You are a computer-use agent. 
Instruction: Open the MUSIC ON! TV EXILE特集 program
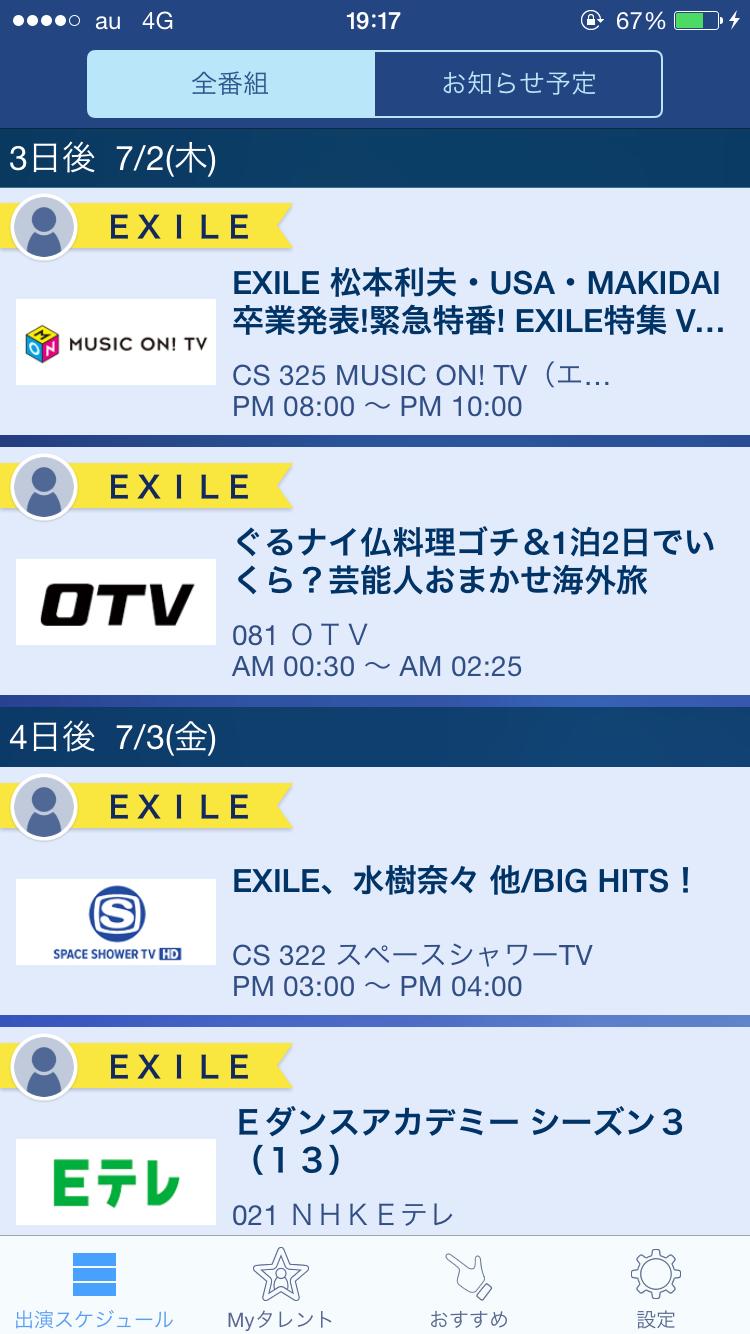coord(476,301)
